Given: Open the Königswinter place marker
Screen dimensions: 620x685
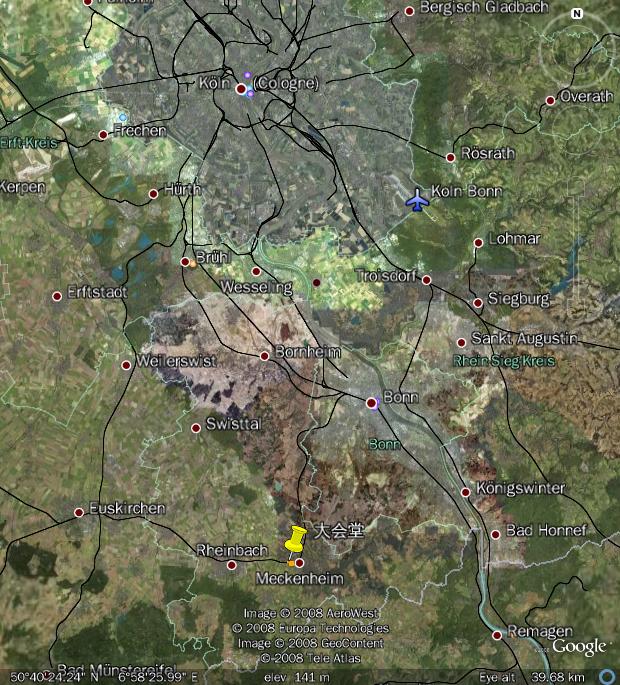Looking at the screenshot, I should 466,492.
